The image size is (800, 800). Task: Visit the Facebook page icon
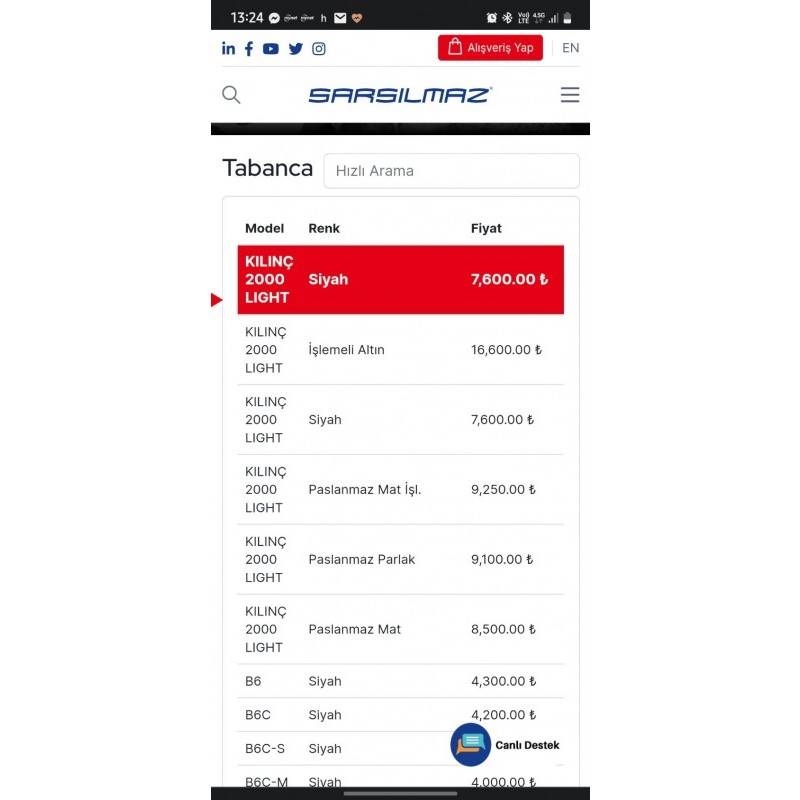pos(249,48)
